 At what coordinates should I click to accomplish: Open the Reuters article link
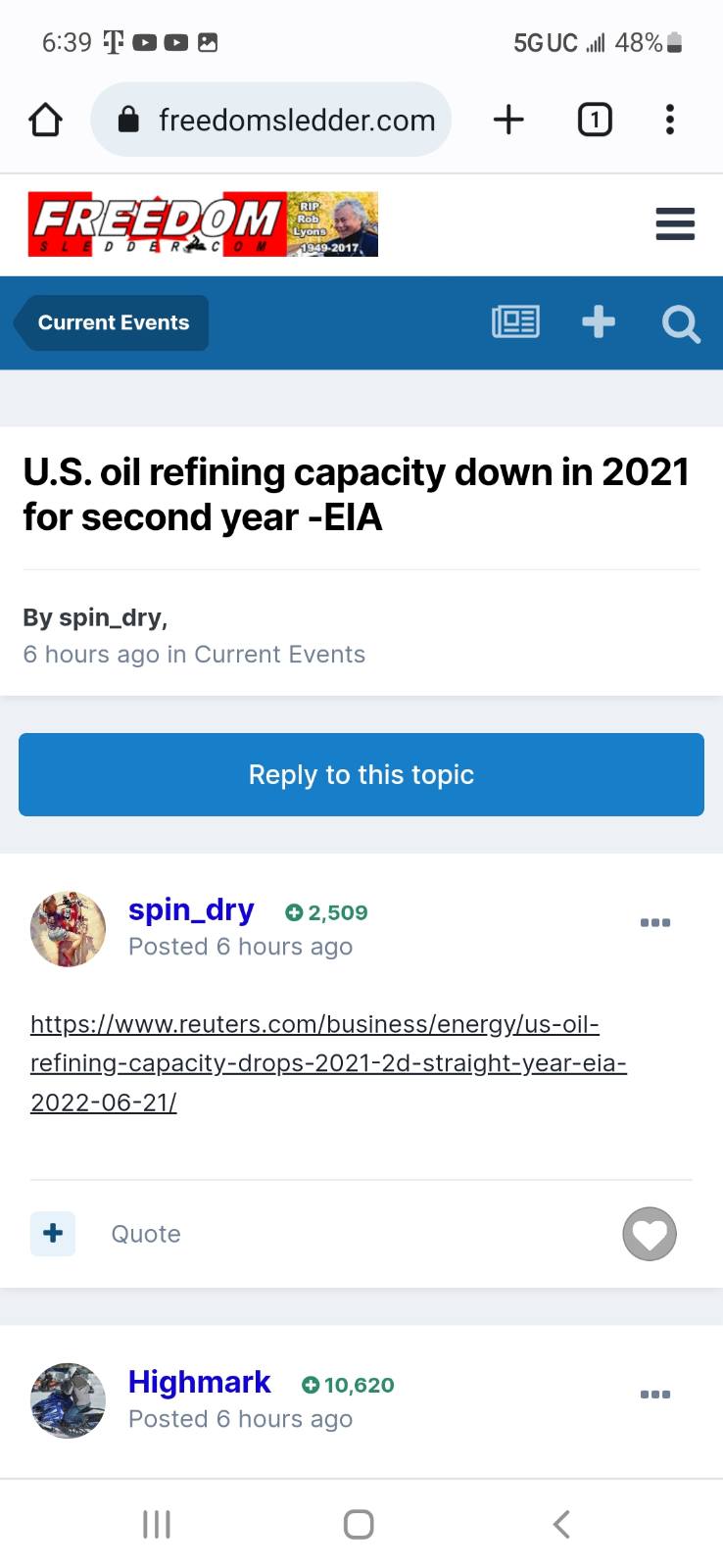coord(328,1063)
